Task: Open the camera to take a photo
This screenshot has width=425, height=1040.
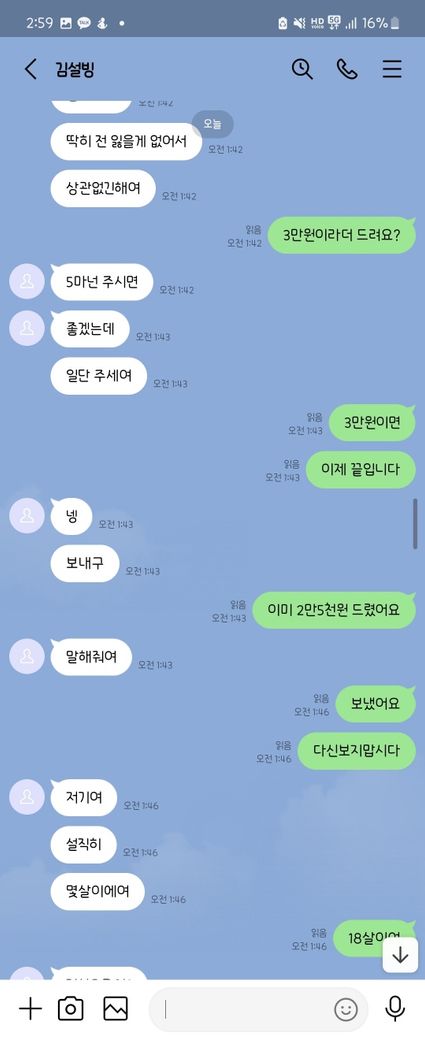Action: click(71, 1009)
